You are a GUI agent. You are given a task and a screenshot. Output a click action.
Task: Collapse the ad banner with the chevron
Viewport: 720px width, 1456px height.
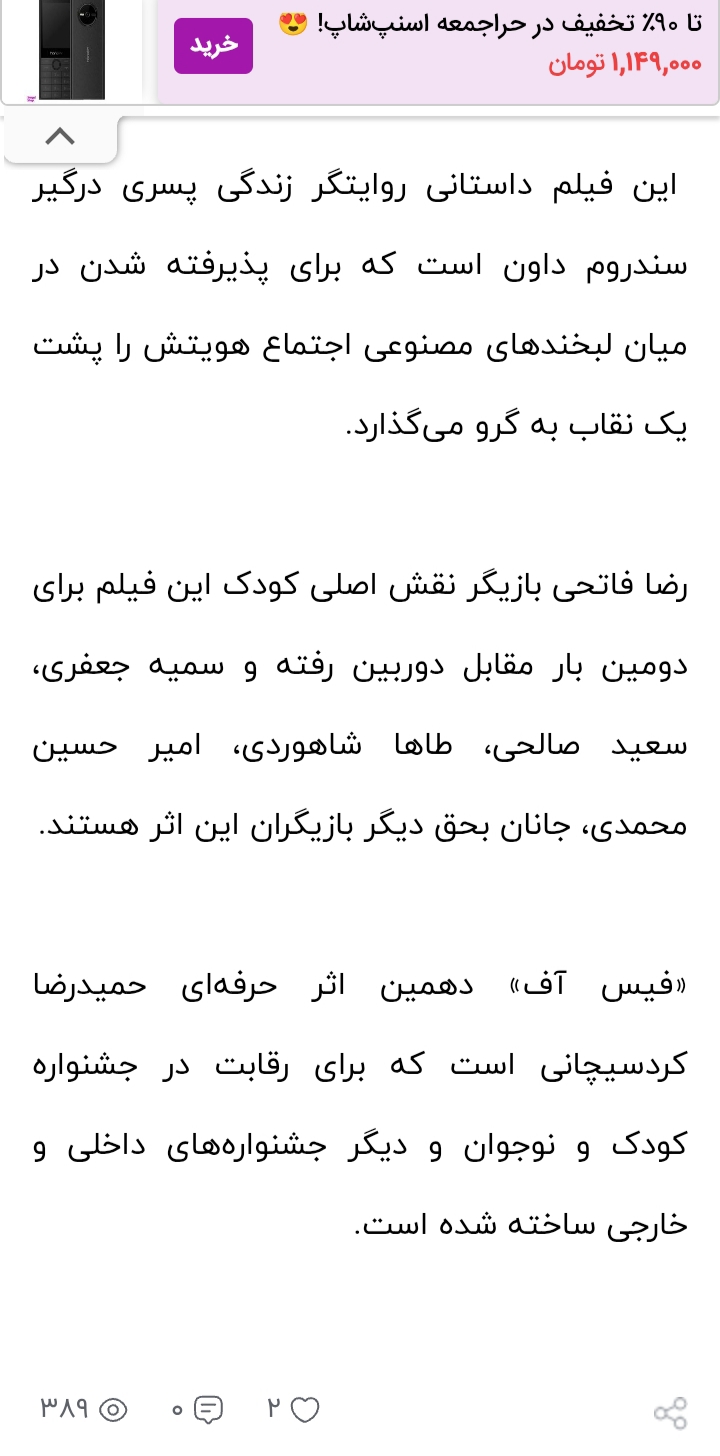click(x=60, y=137)
